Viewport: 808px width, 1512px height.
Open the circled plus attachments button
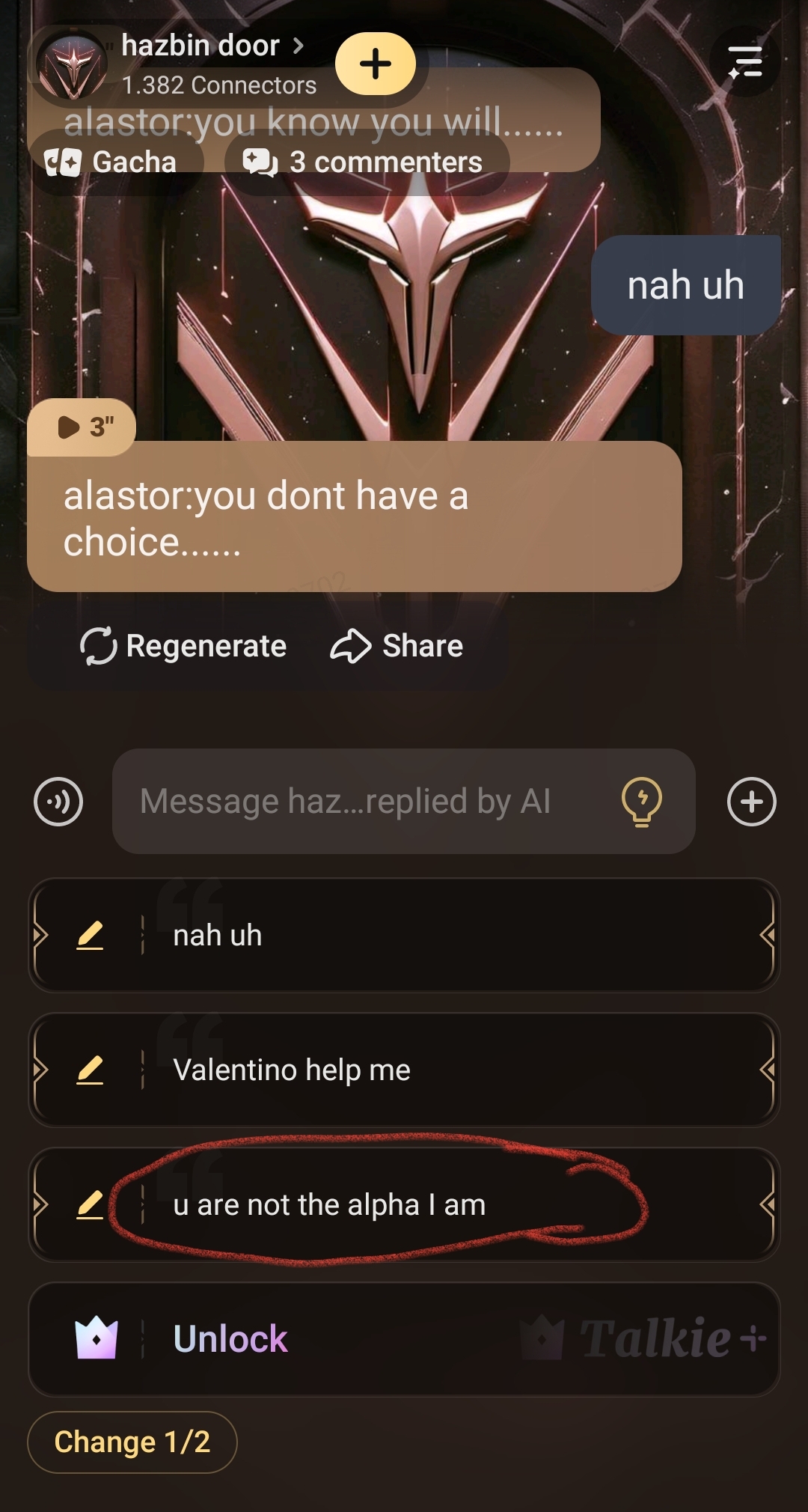[751, 802]
